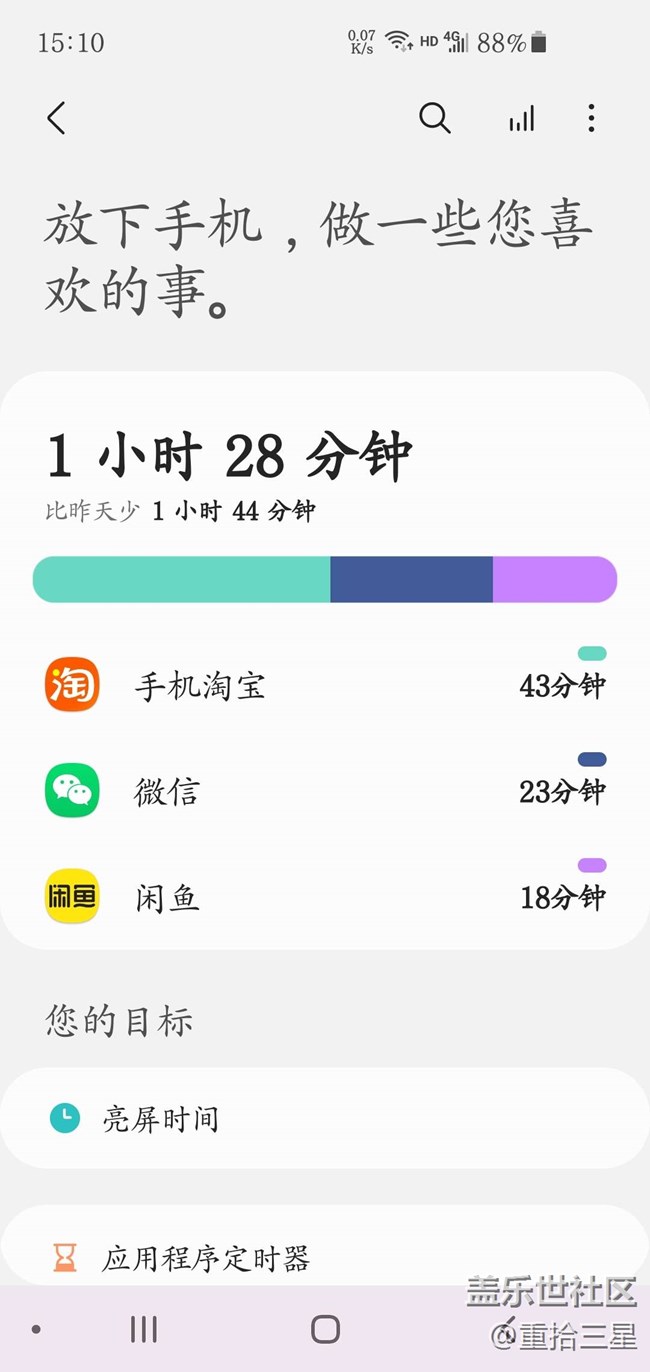This screenshot has height=1372, width=650.
Task: Open the usage statistics chart icon
Action: 521,119
